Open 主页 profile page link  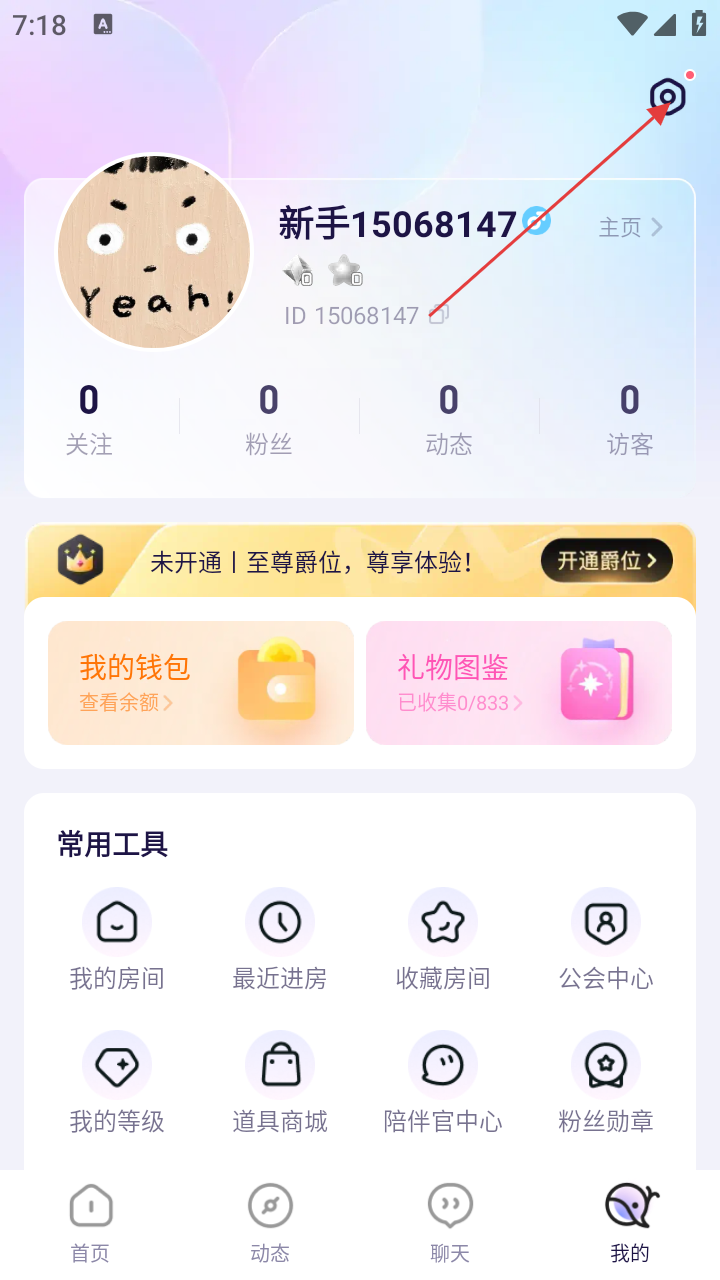(x=630, y=227)
